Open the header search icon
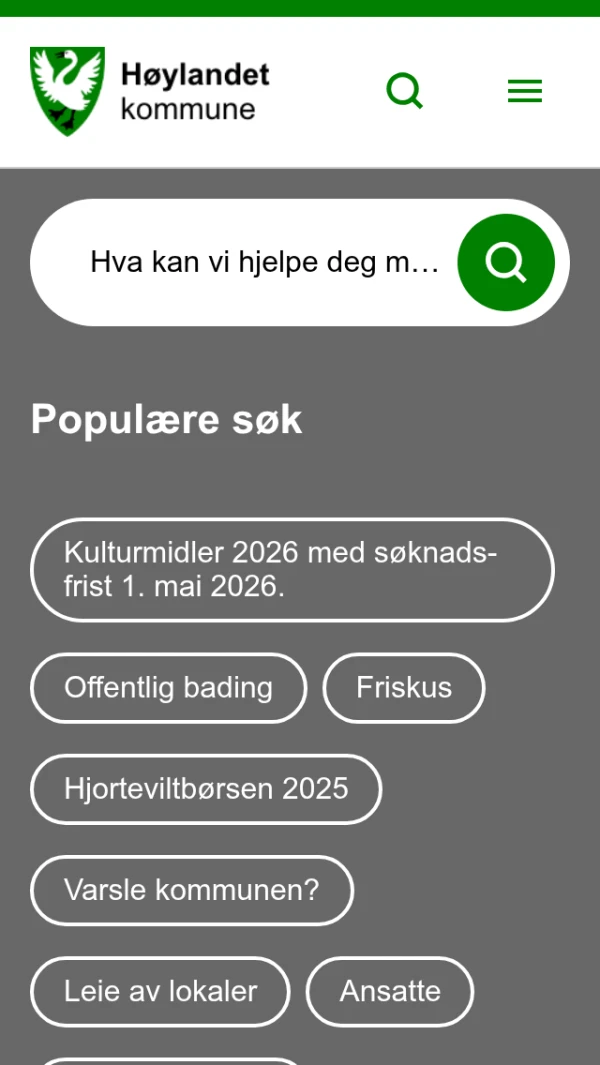600x1065 pixels. pos(405,91)
